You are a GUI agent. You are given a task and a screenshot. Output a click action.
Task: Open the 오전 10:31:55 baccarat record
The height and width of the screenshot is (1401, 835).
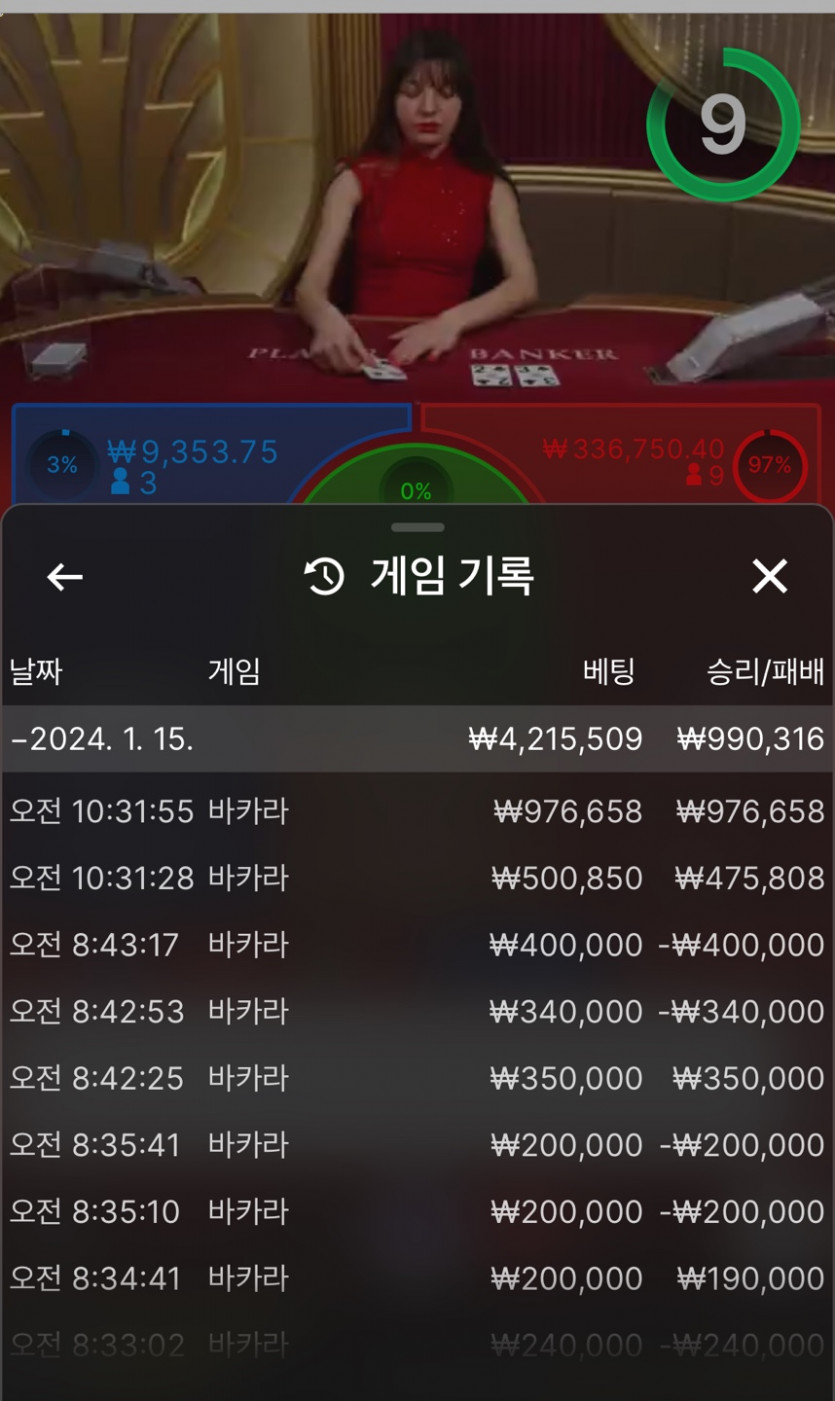417,811
